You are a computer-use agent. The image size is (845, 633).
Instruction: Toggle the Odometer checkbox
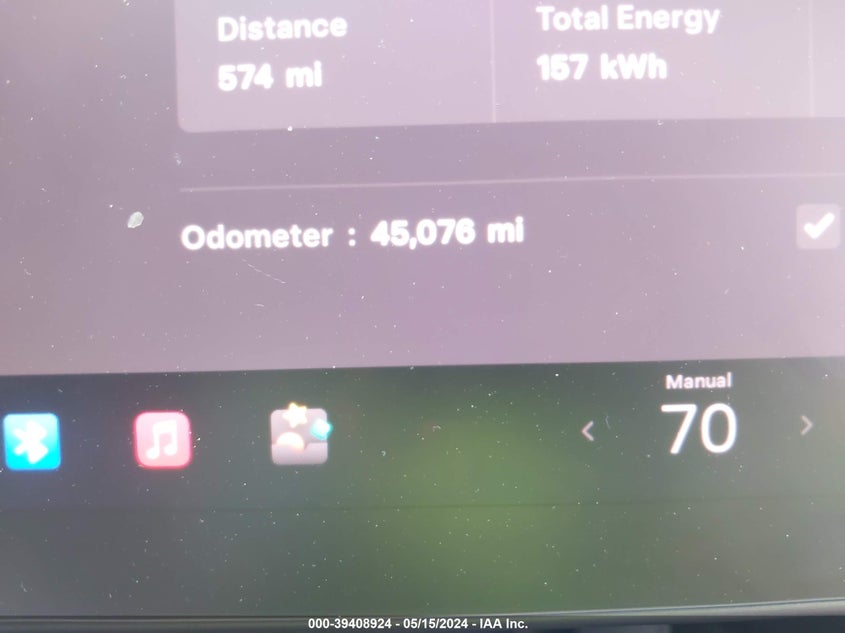click(x=817, y=227)
